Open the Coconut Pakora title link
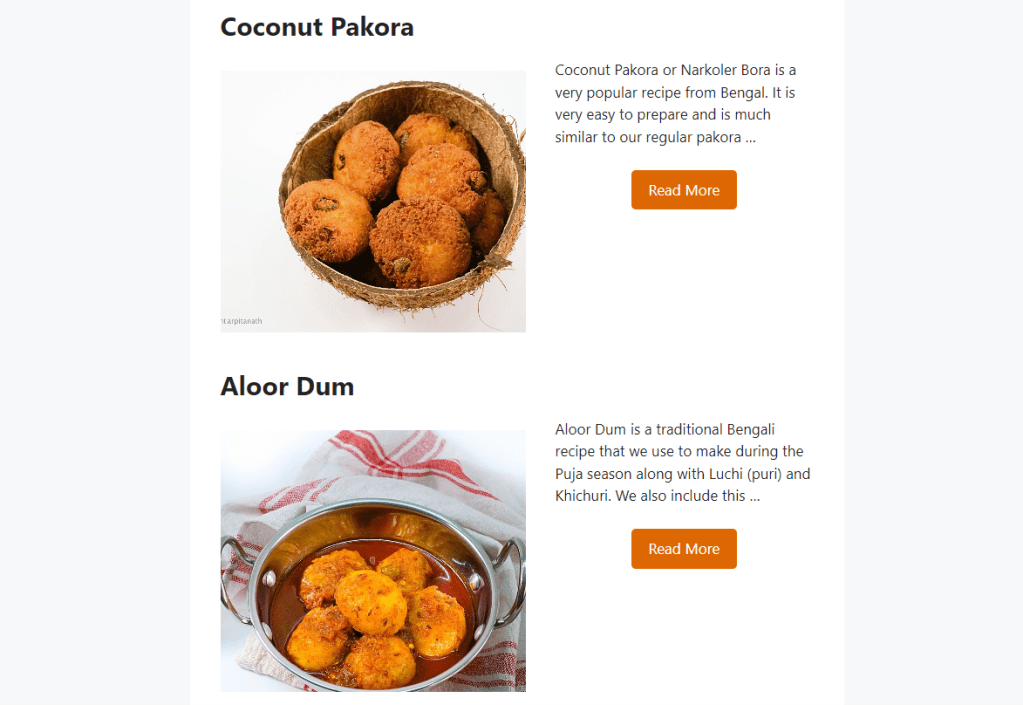Image resolution: width=1023 pixels, height=705 pixels. (x=317, y=27)
